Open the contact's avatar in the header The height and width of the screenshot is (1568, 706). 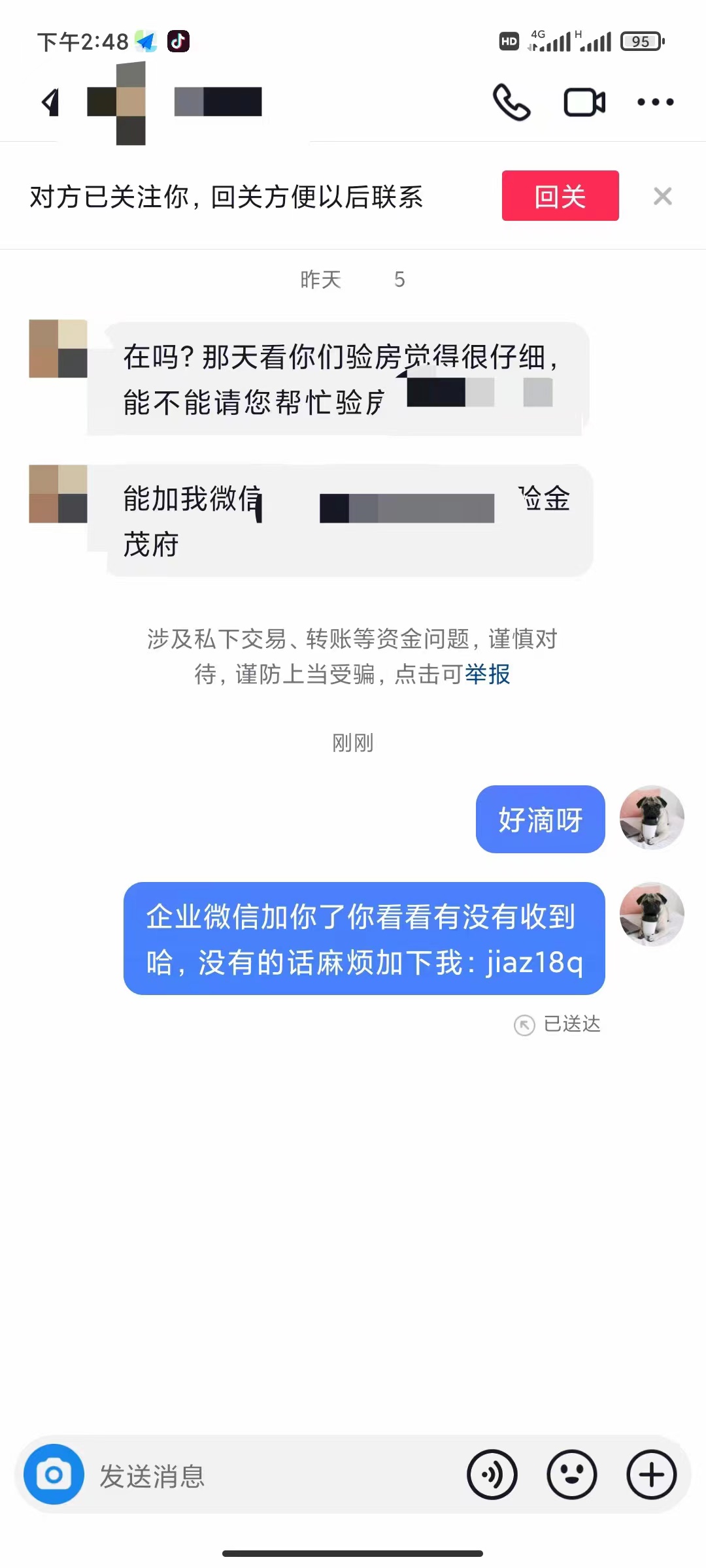116,103
